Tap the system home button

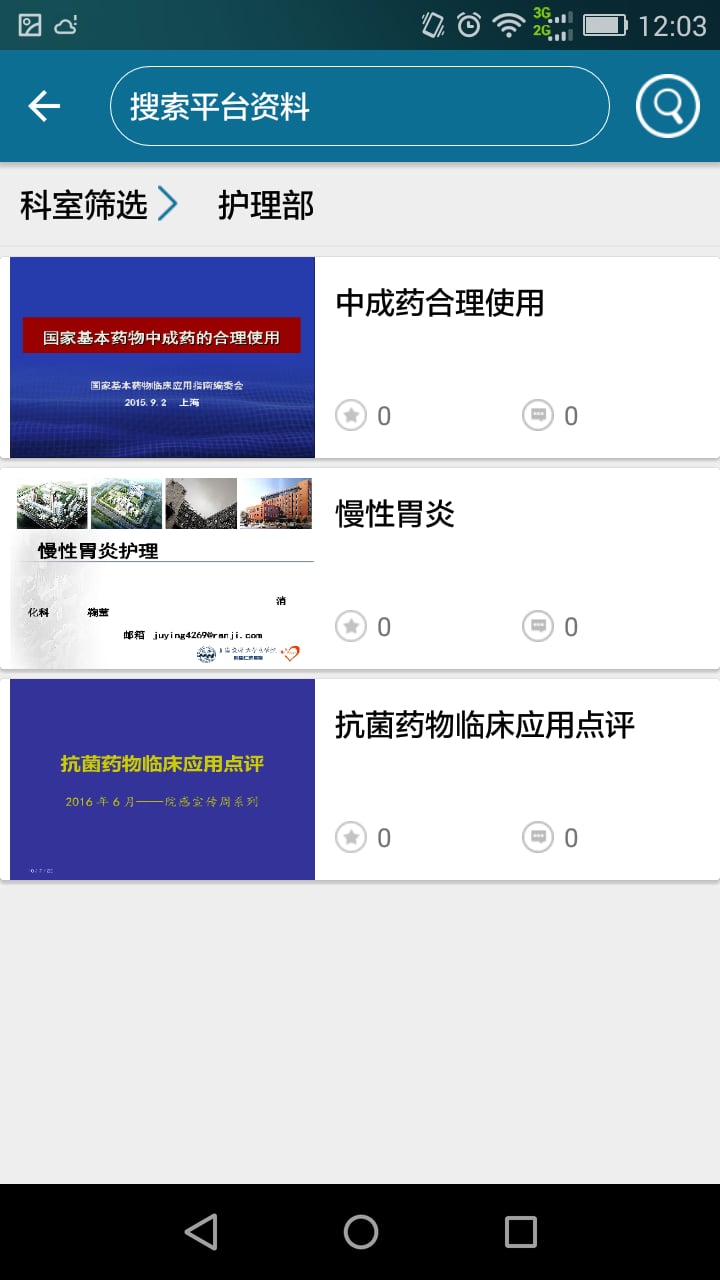[x=361, y=1232]
